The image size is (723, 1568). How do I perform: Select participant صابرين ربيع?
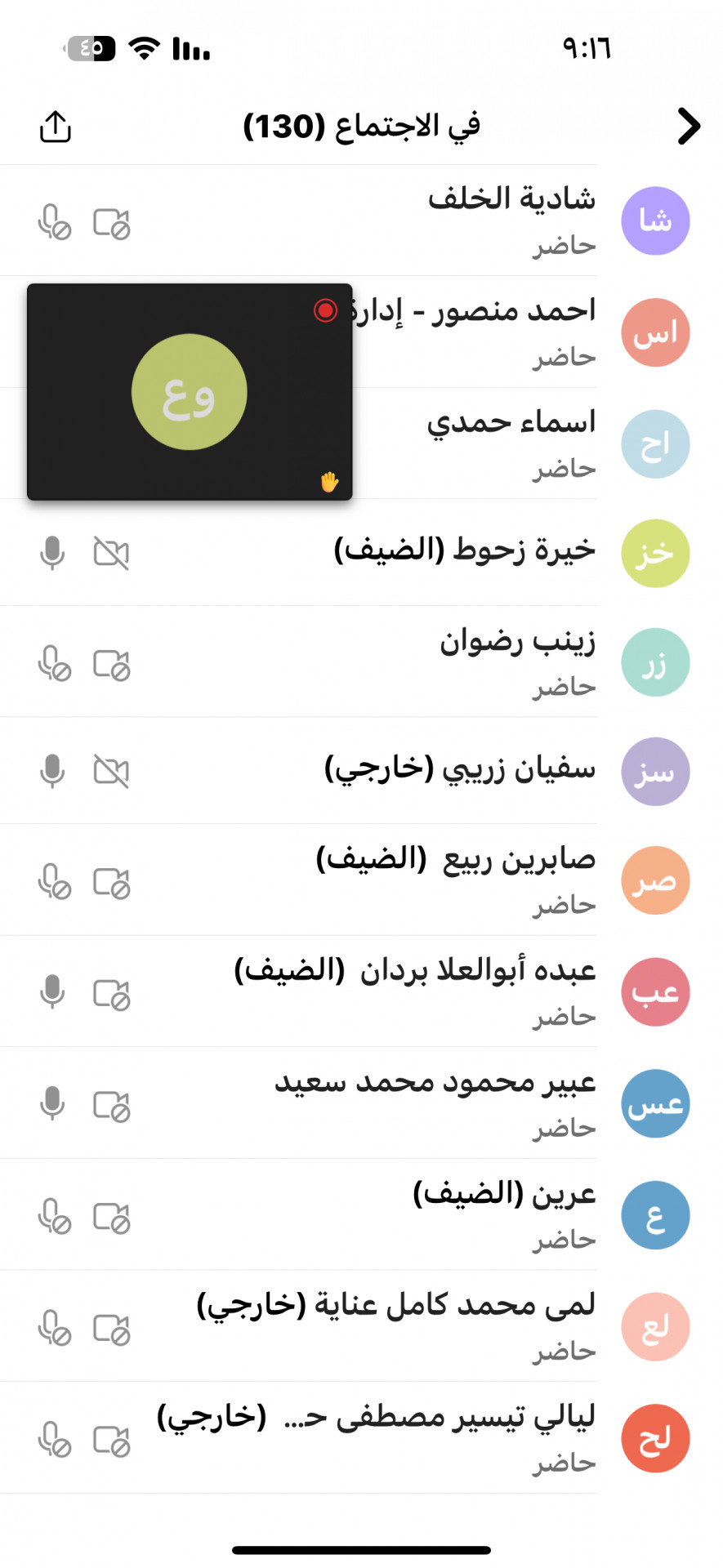point(361,880)
